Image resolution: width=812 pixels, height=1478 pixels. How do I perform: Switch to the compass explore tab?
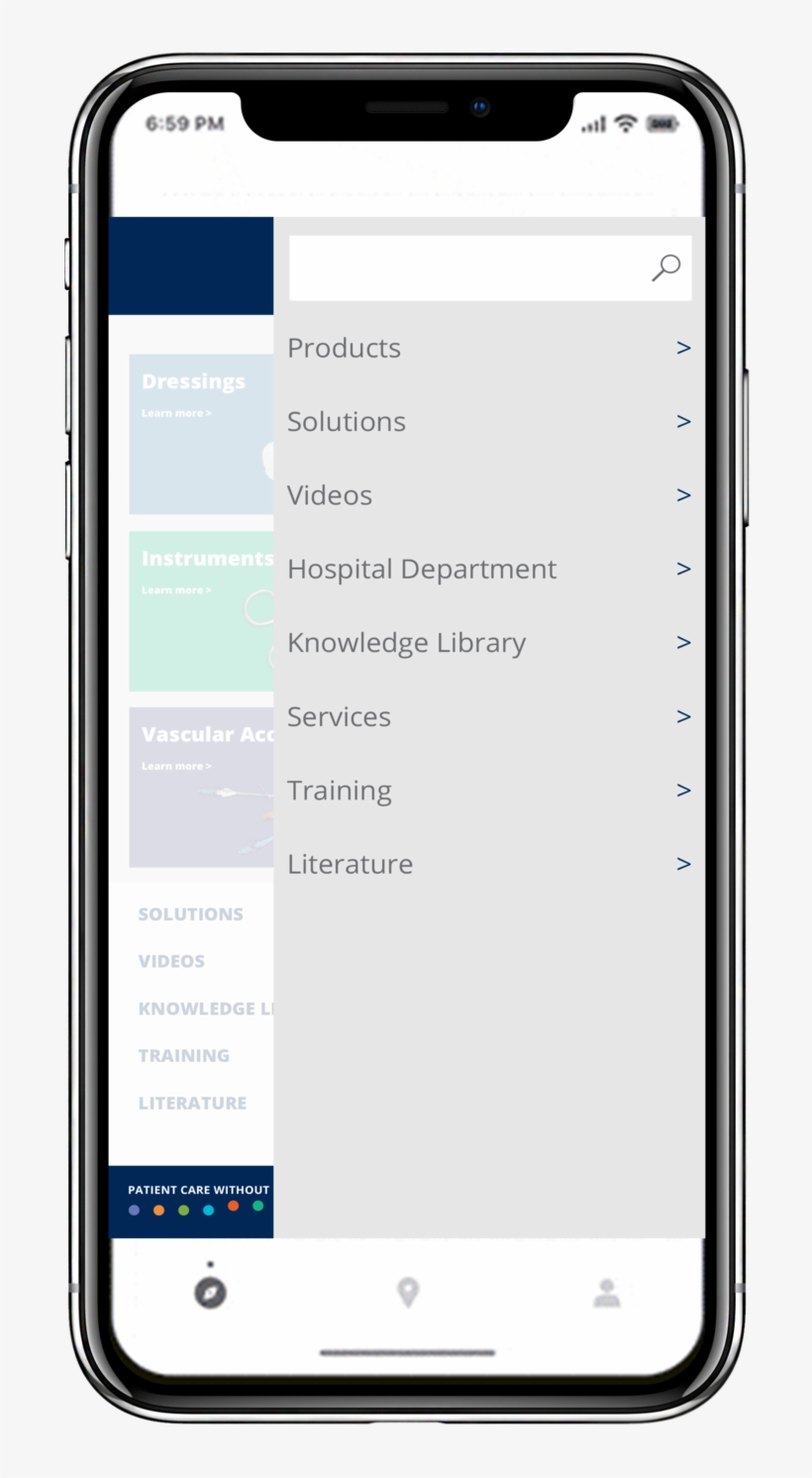[210, 1292]
